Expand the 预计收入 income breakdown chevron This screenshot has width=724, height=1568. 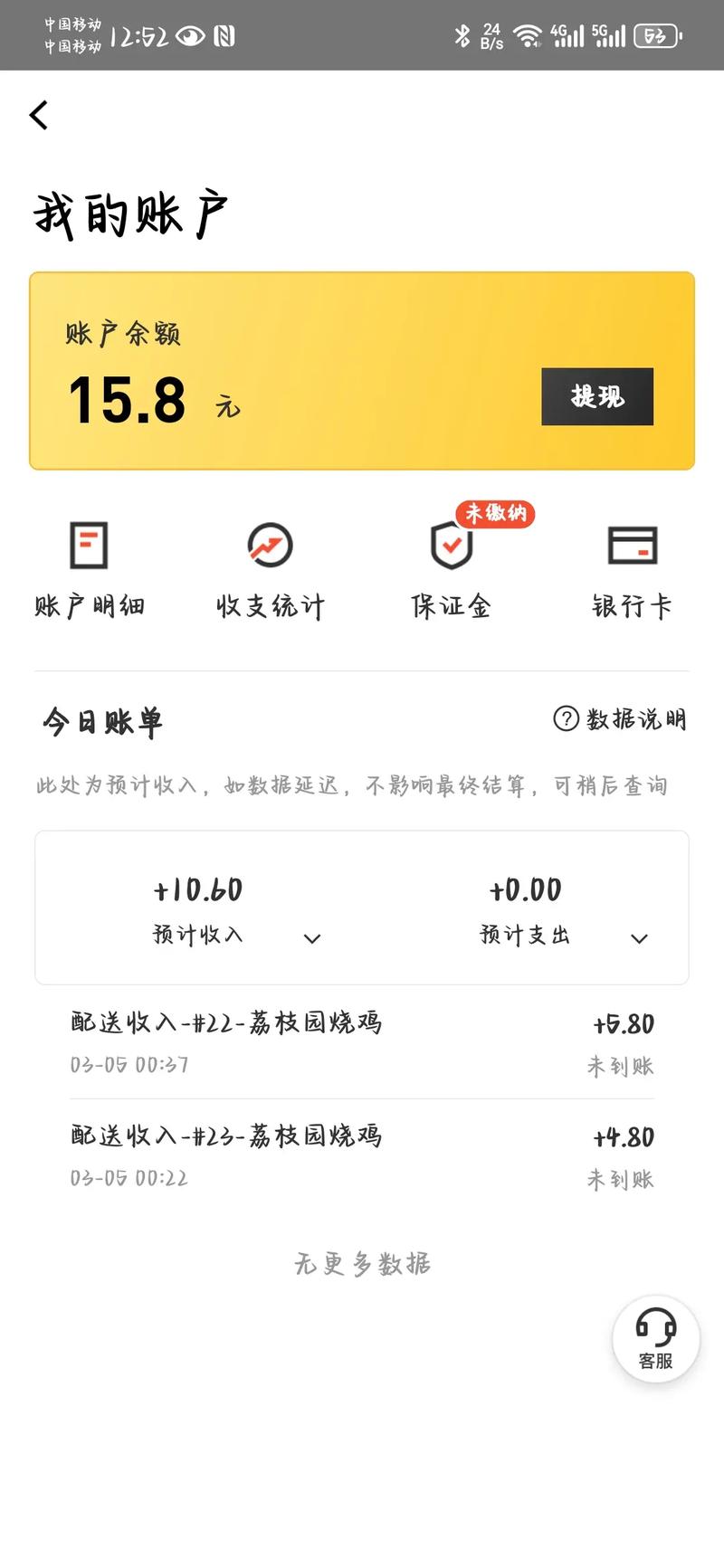311,939
